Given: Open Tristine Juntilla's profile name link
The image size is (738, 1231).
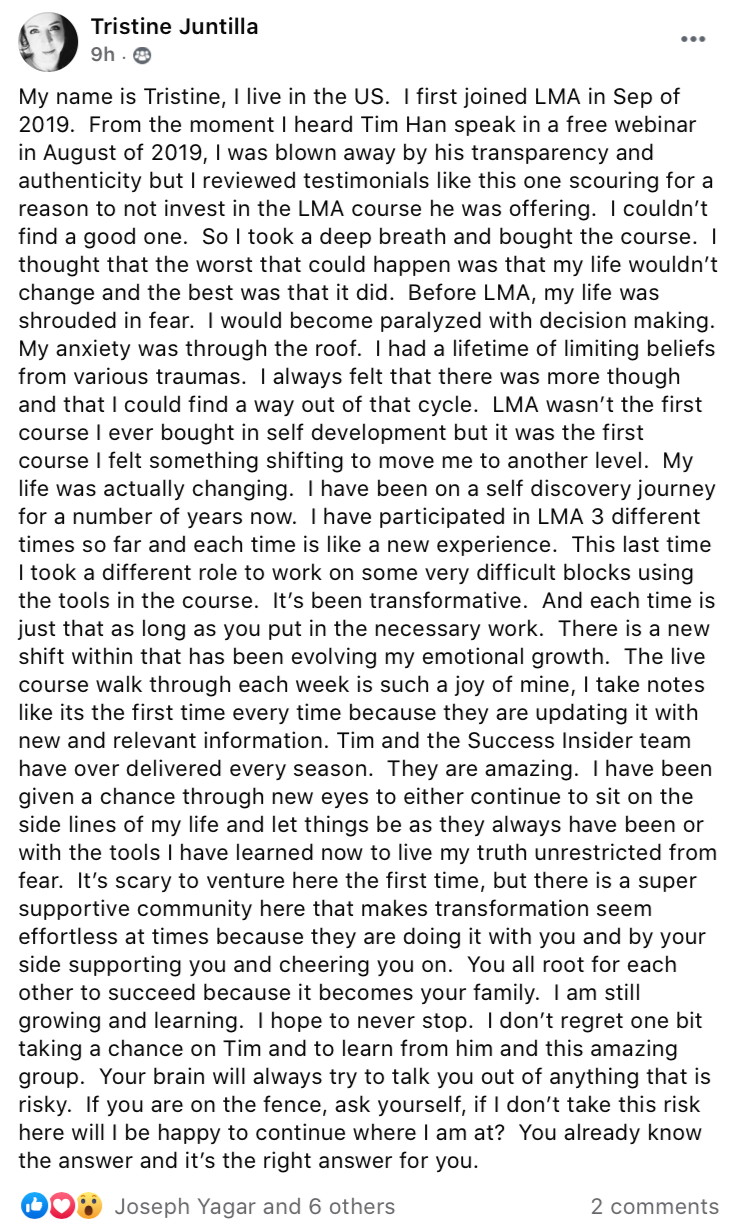Looking at the screenshot, I should (175, 27).
